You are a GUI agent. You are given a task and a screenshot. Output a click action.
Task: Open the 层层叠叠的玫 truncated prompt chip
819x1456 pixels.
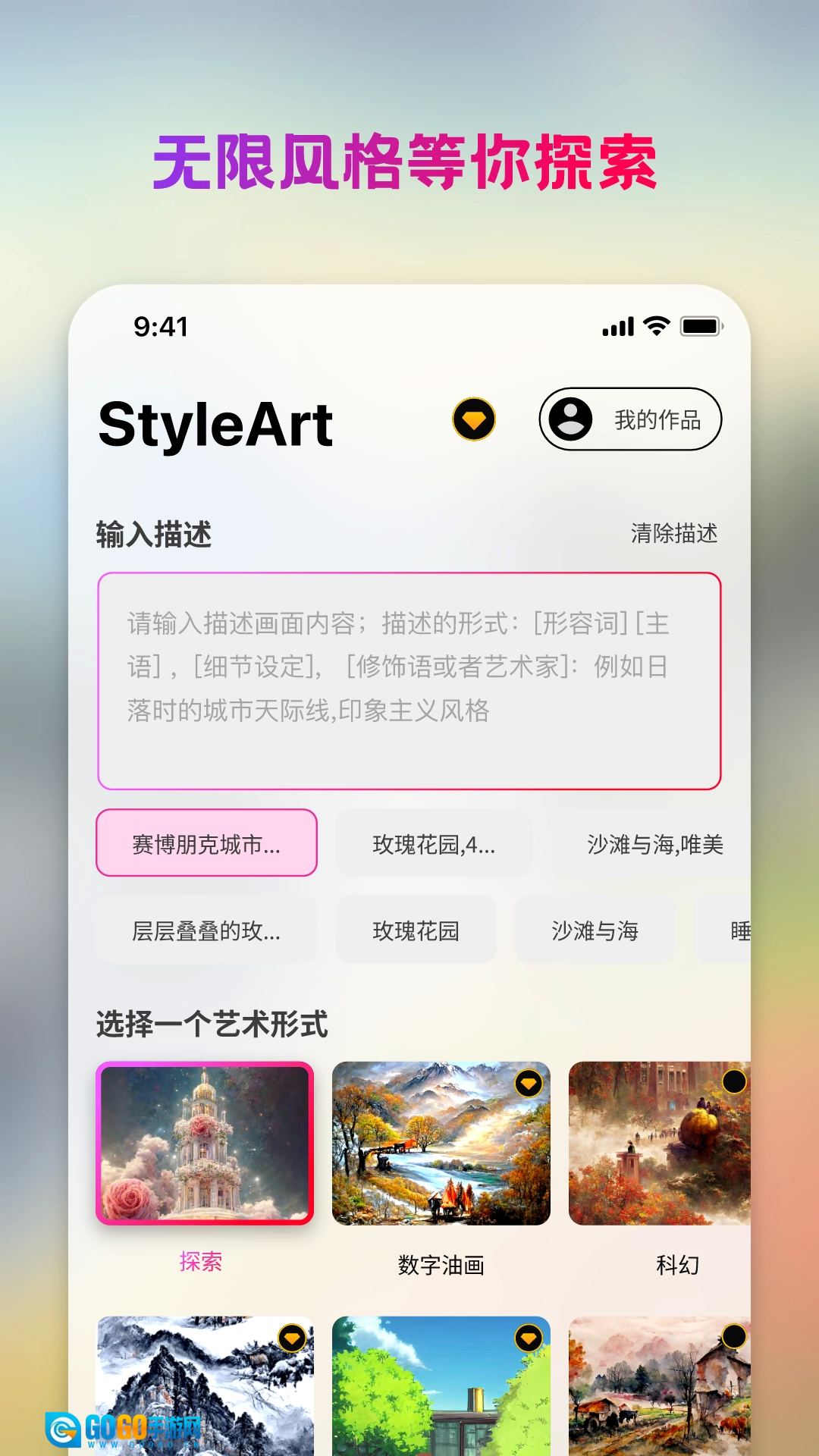click(x=206, y=930)
